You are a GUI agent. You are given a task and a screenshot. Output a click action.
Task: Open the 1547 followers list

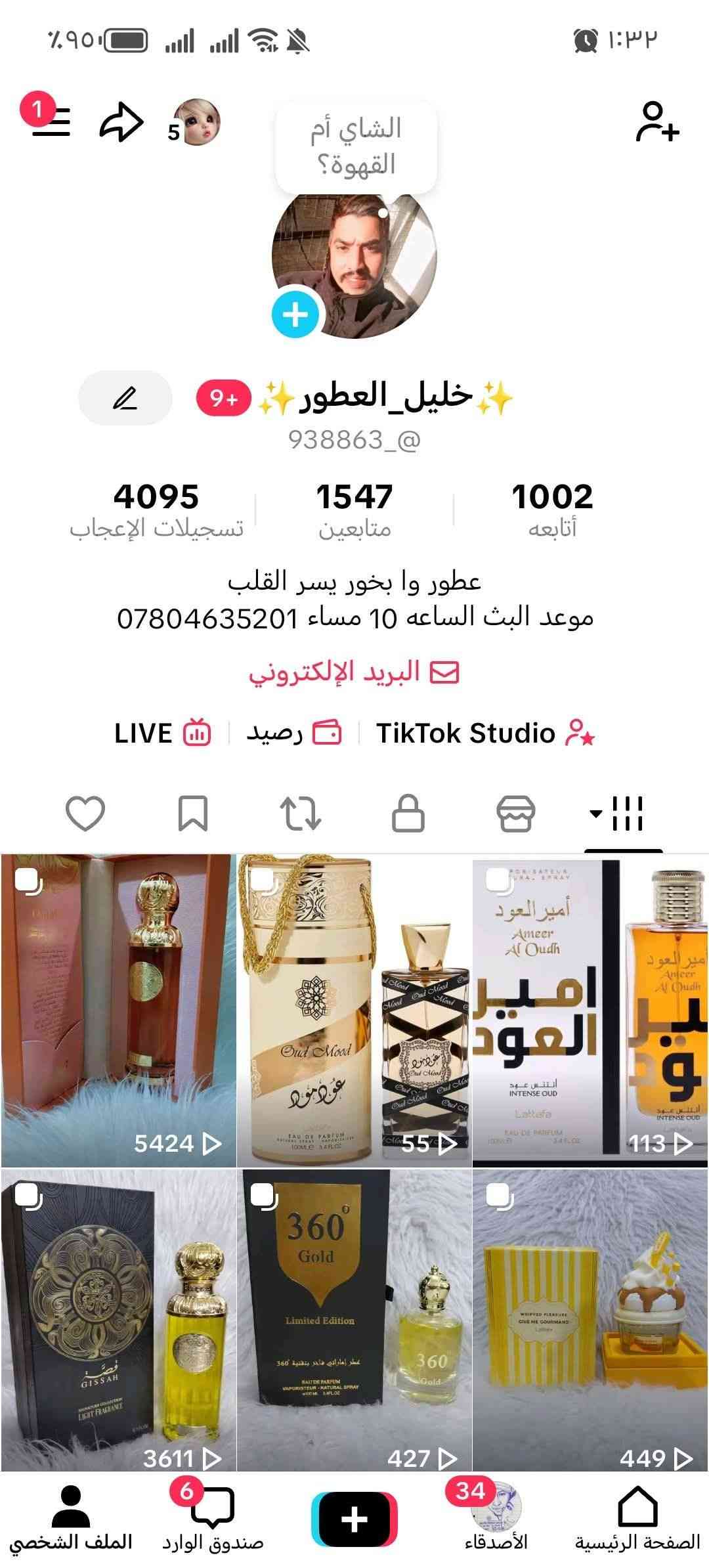[x=354, y=510]
